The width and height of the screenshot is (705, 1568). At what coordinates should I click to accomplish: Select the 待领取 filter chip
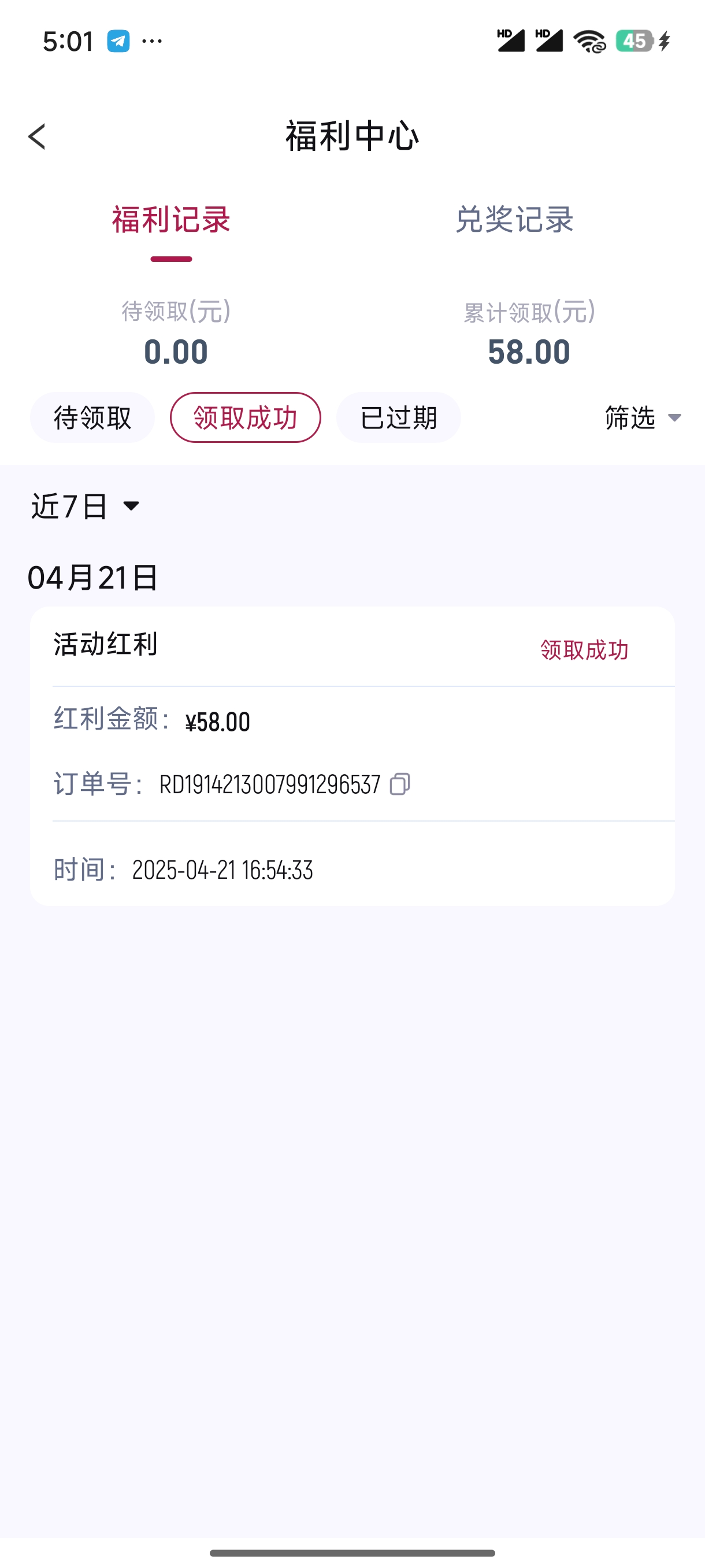[92, 417]
